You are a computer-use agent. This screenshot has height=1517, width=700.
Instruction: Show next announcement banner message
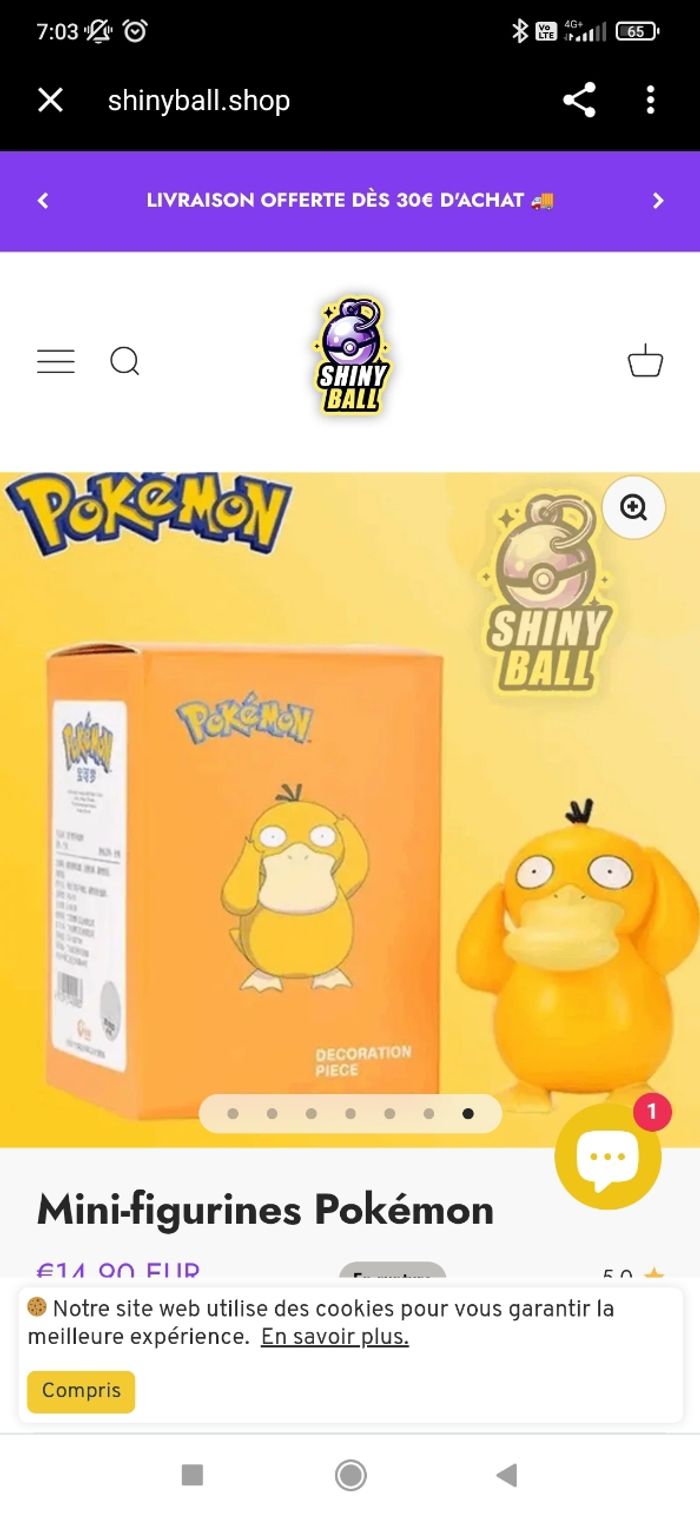click(x=657, y=201)
